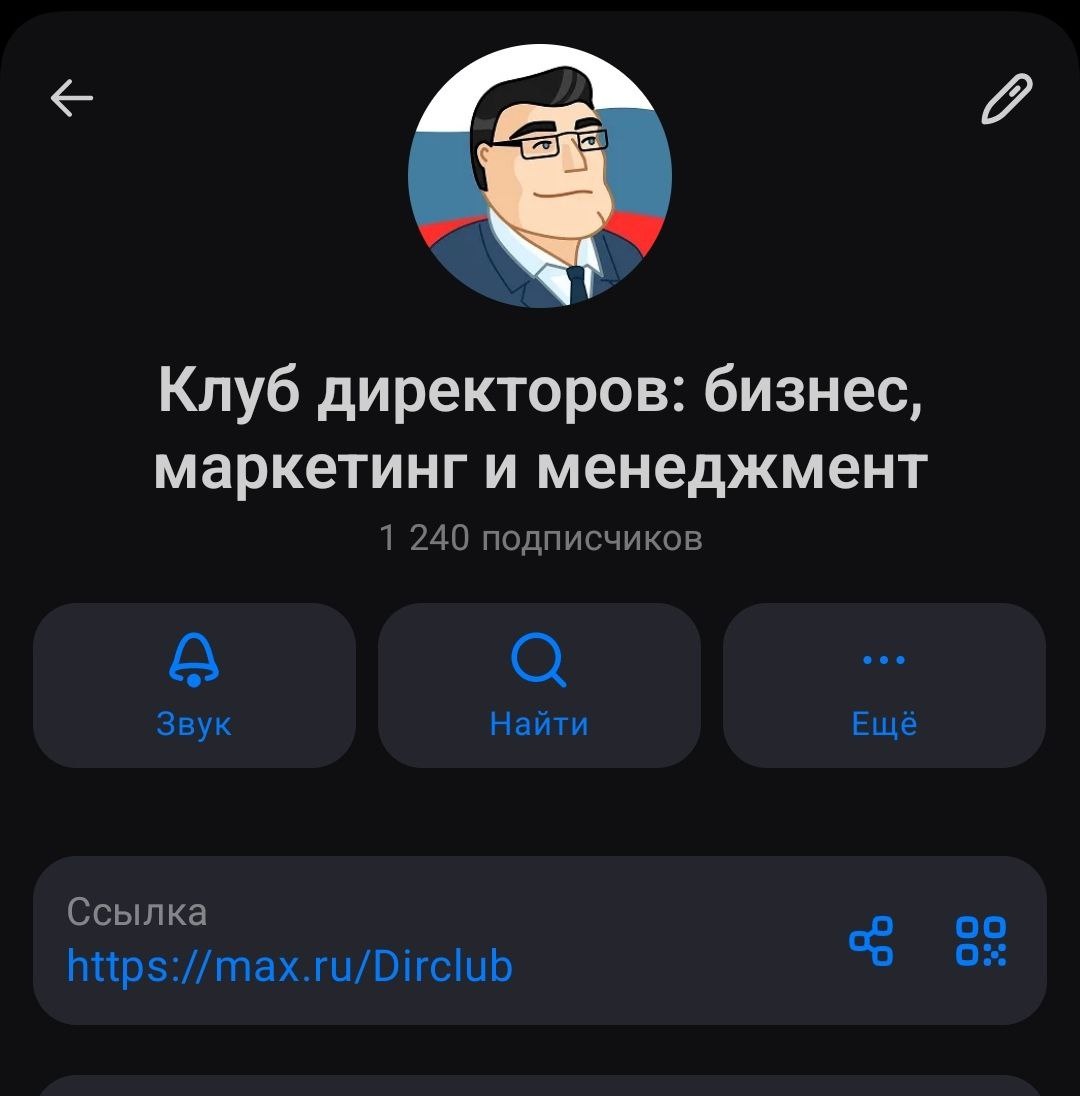This screenshot has height=1096, width=1080.
Task: Go back using the arrow
Action: pos(72,98)
